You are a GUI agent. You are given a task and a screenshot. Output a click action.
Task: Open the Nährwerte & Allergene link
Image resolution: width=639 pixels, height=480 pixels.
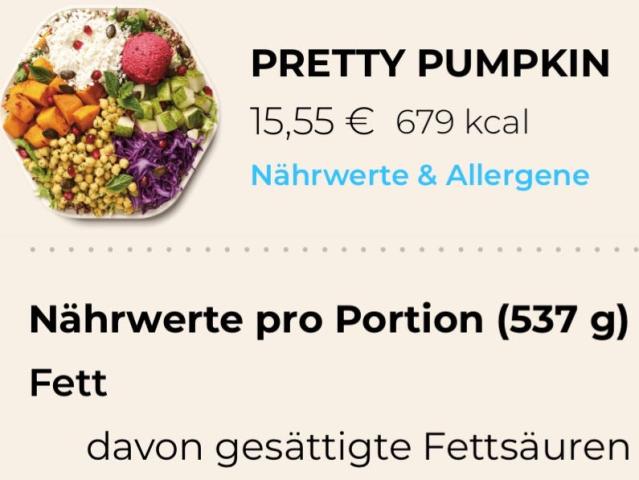[419, 176]
